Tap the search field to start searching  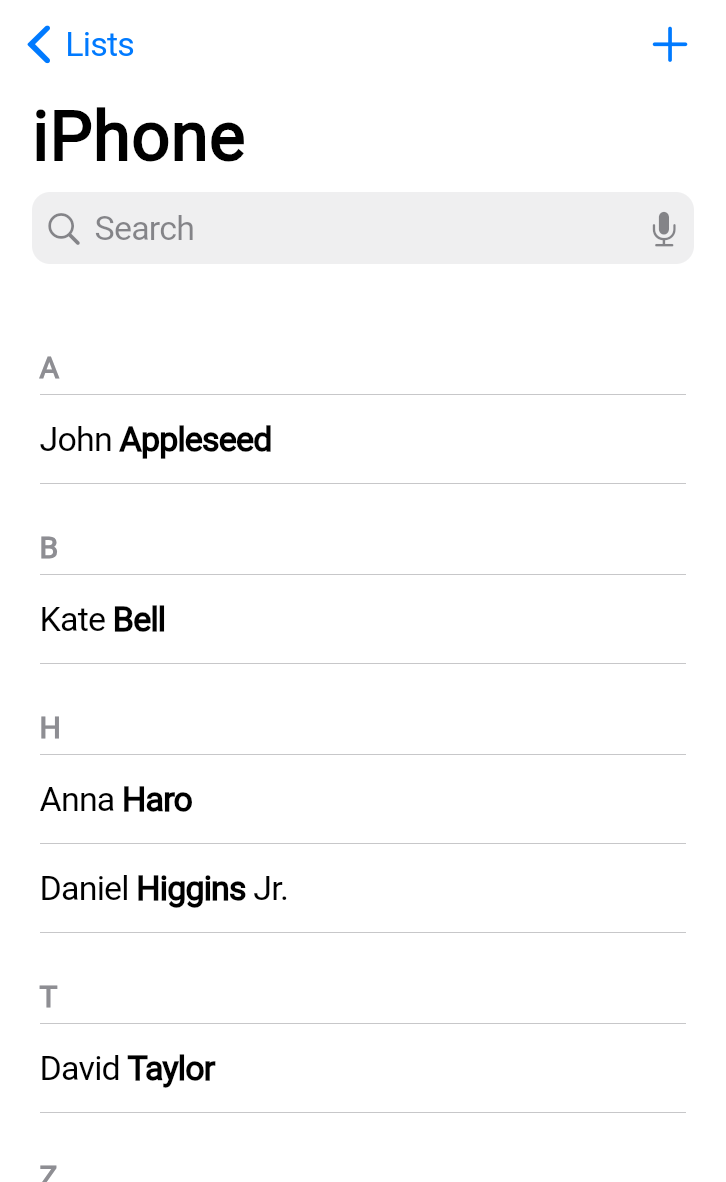300,228
